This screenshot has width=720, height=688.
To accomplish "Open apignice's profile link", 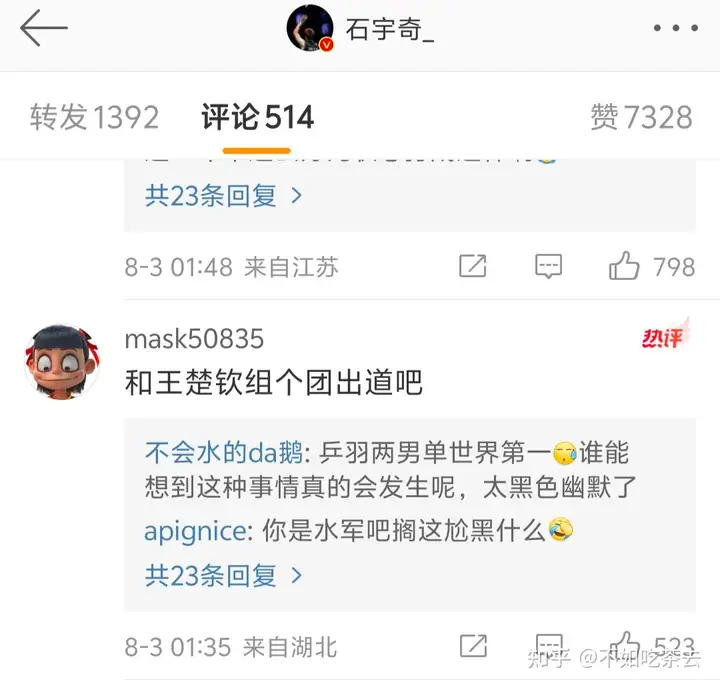I will [x=198, y=529].
